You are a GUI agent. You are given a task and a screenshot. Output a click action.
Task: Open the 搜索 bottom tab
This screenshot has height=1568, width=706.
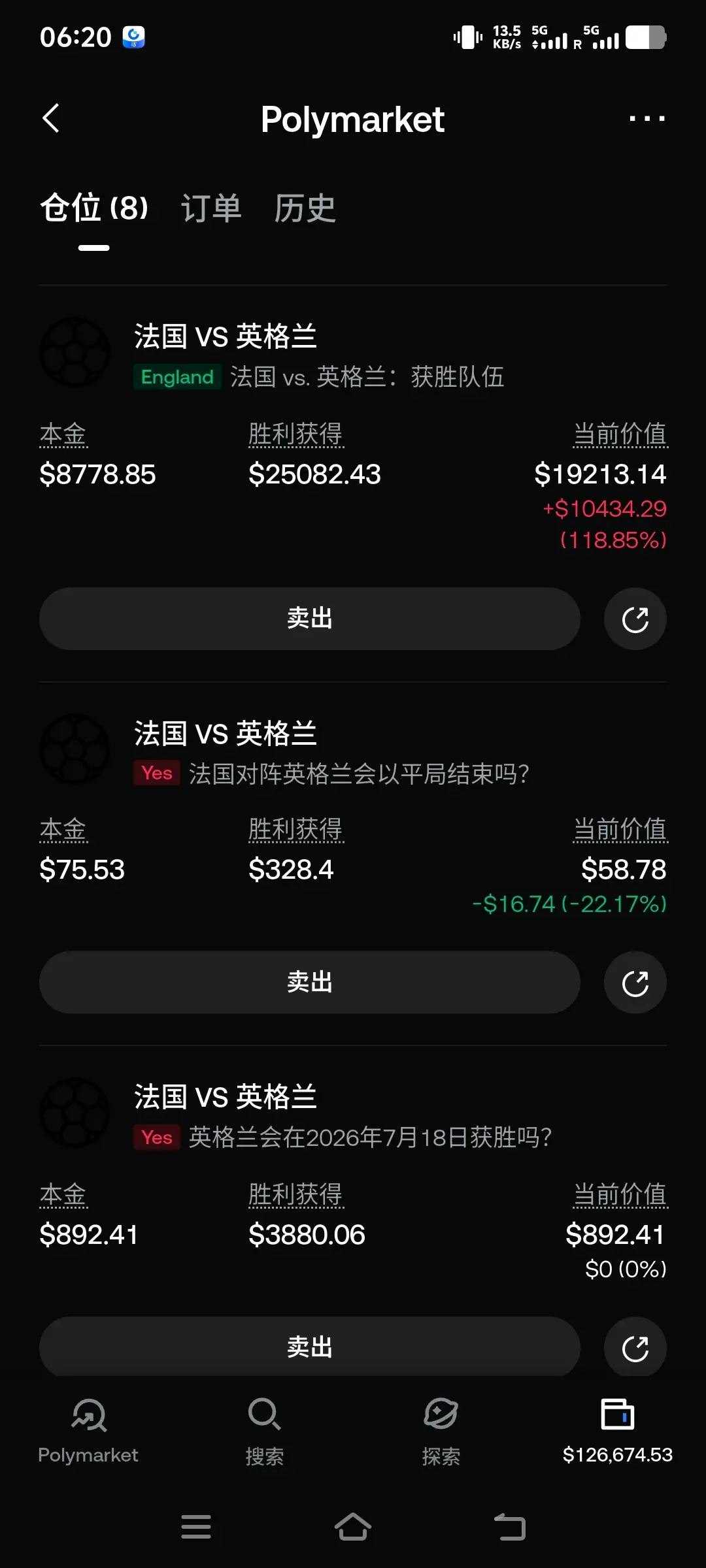(x=265, y=1431)
